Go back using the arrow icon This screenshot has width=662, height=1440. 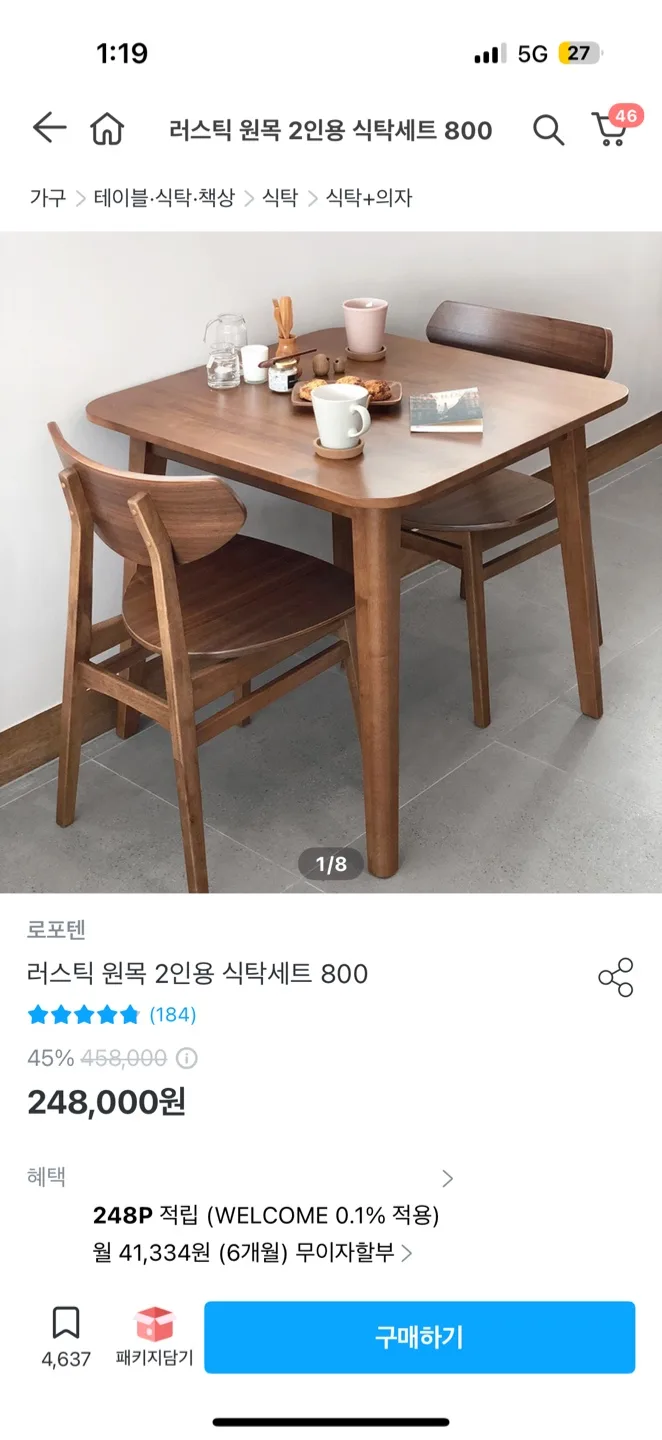pyautogui.click(x=48, y=129)
